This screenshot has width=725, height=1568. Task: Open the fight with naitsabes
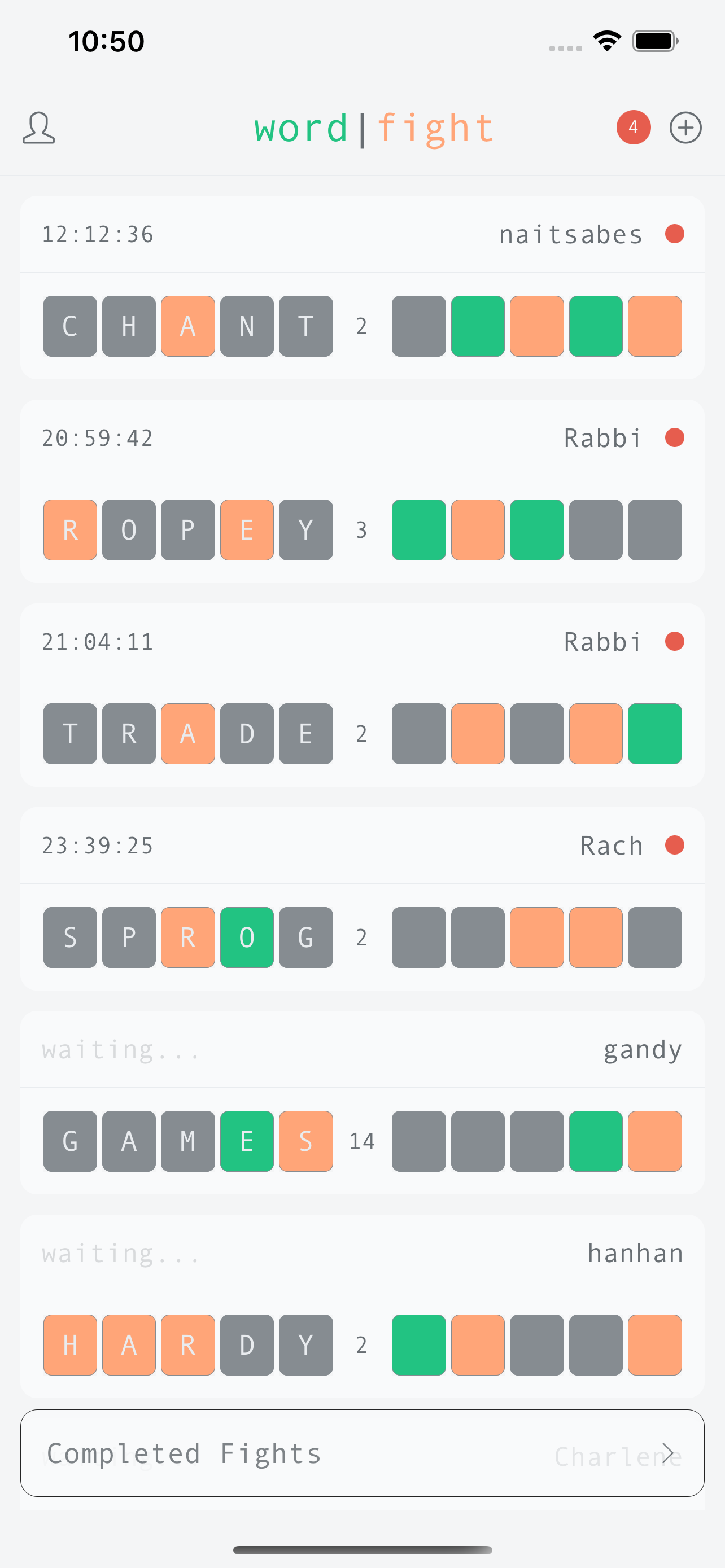click(x=362, y=288)
